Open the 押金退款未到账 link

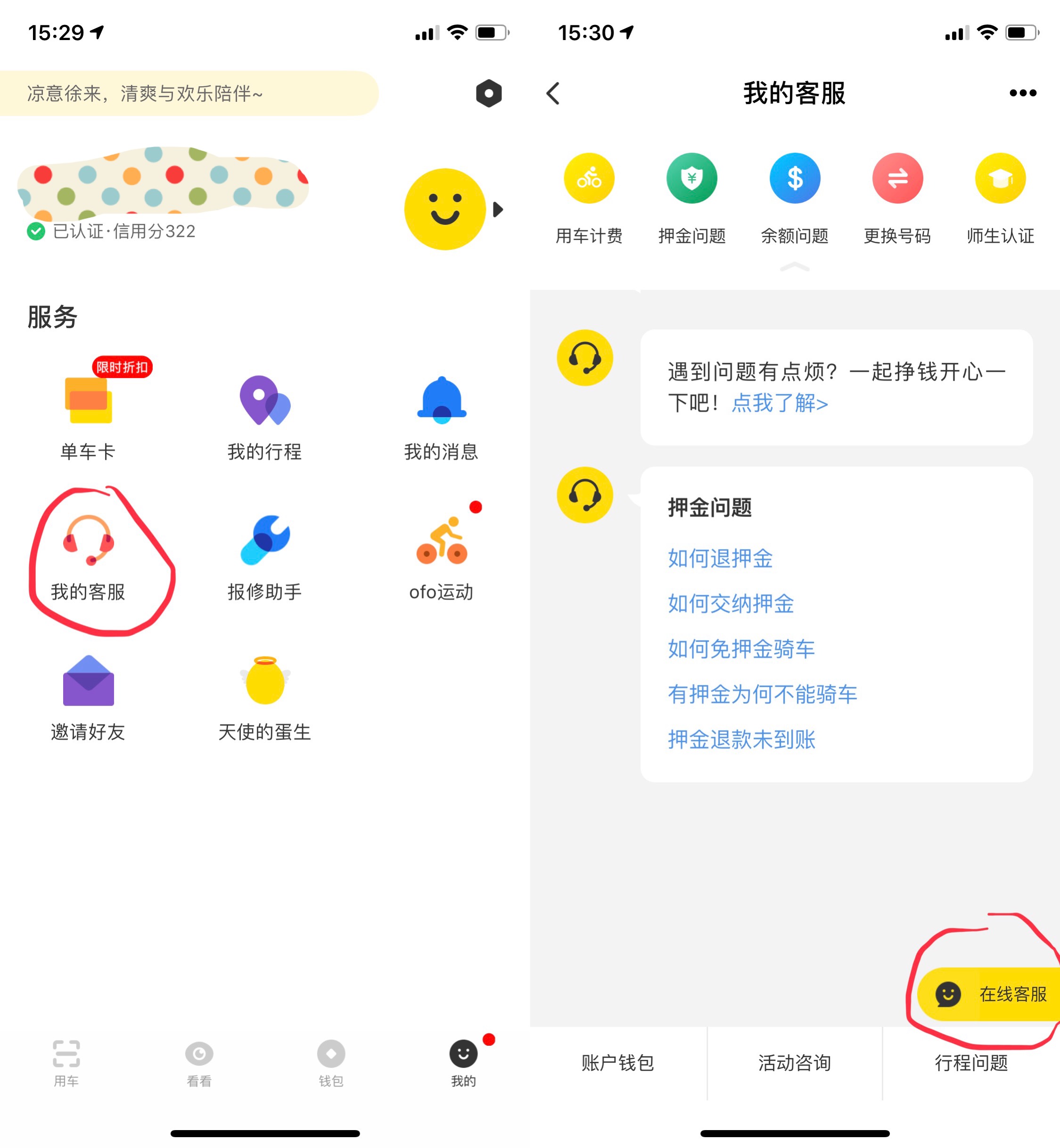[x=741, y=739]
